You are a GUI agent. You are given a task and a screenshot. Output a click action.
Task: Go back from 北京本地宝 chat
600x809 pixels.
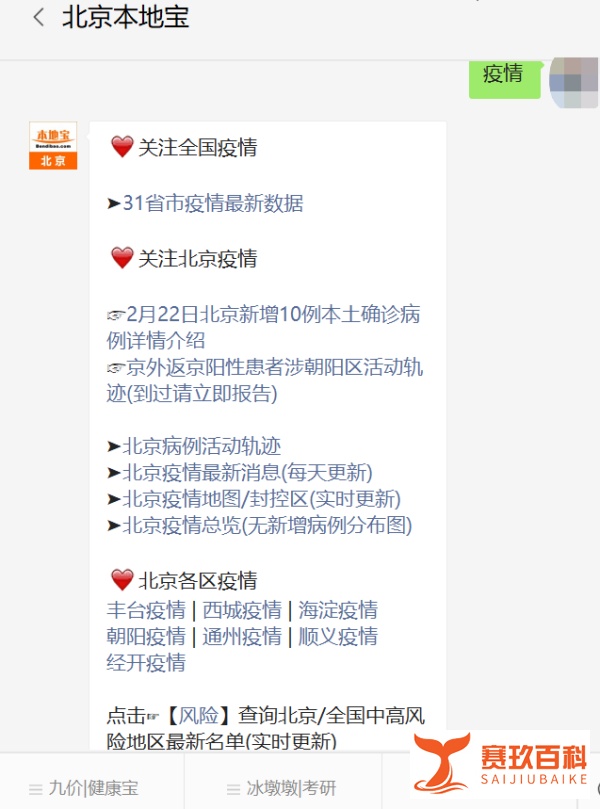pyautogui.click(x=38, y=18)
